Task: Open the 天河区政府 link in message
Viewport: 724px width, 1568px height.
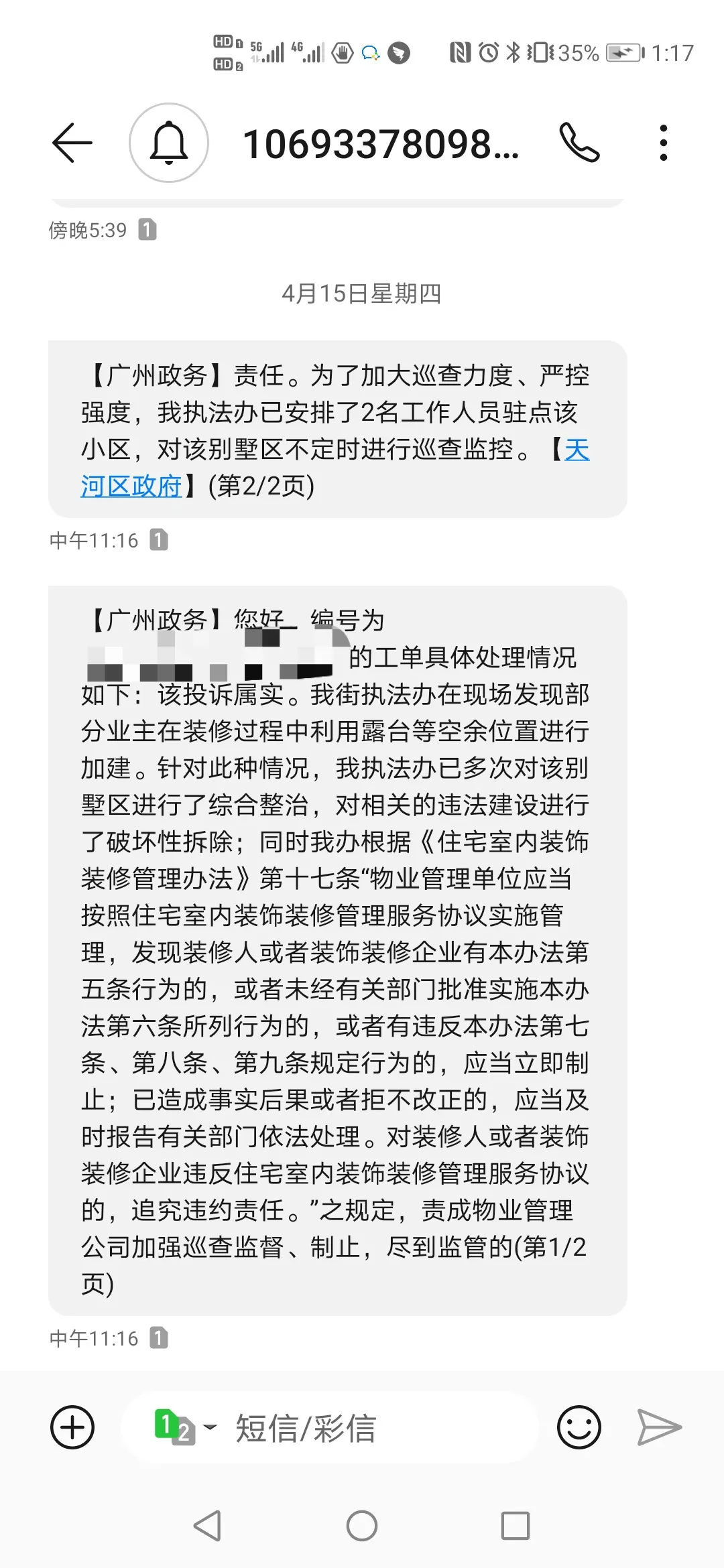Action: click(x=131, y=484)
